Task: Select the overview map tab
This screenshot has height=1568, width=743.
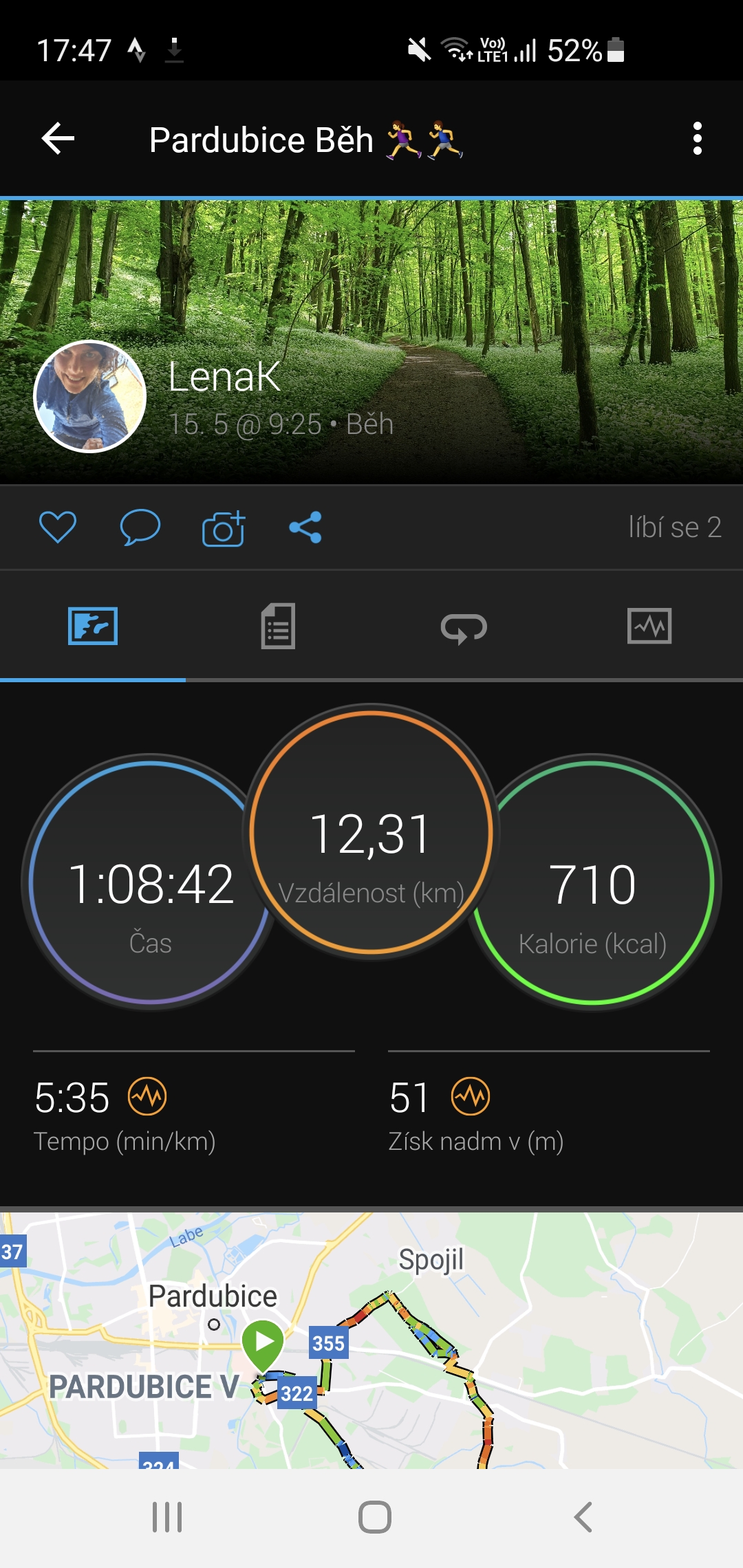Action: [93, 626]
